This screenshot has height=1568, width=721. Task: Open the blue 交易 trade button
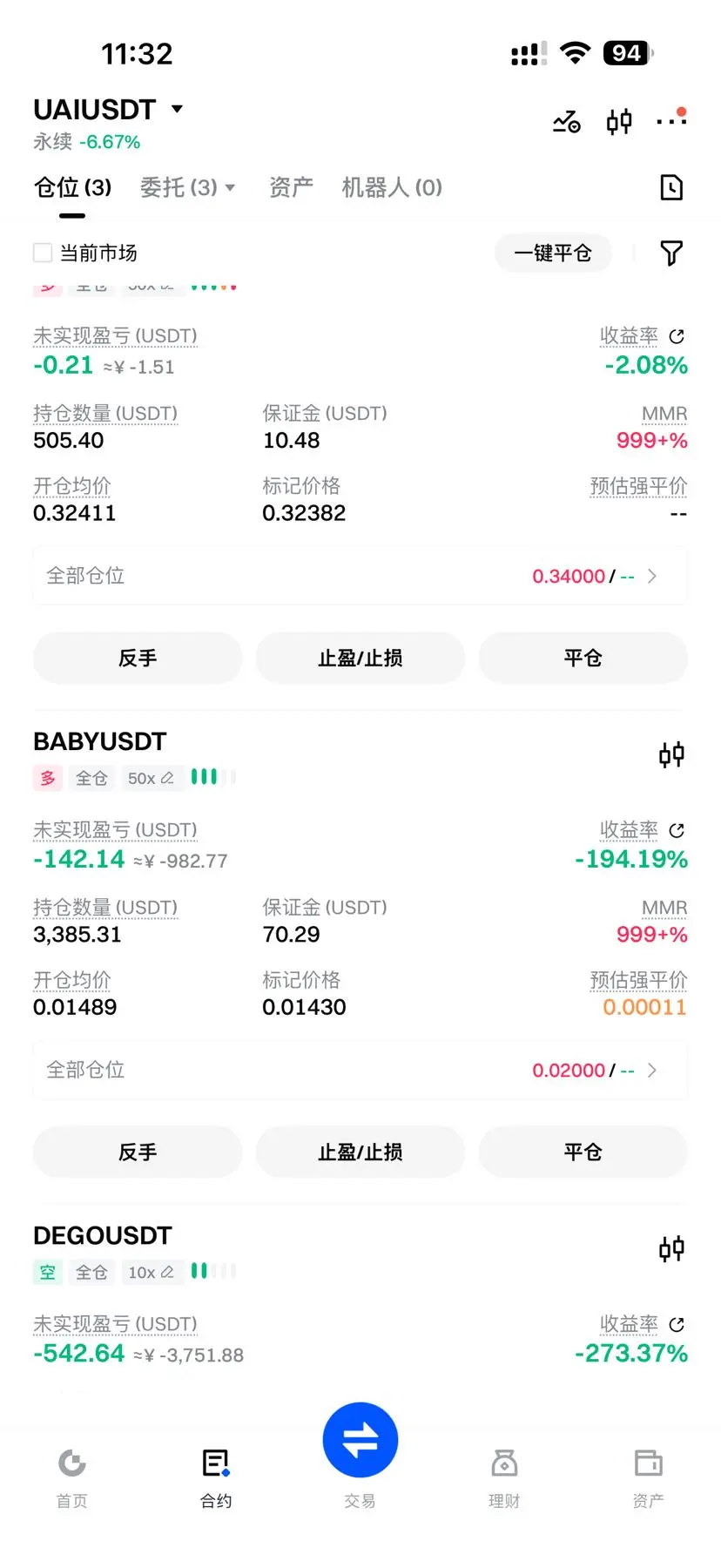point(360,1441)
